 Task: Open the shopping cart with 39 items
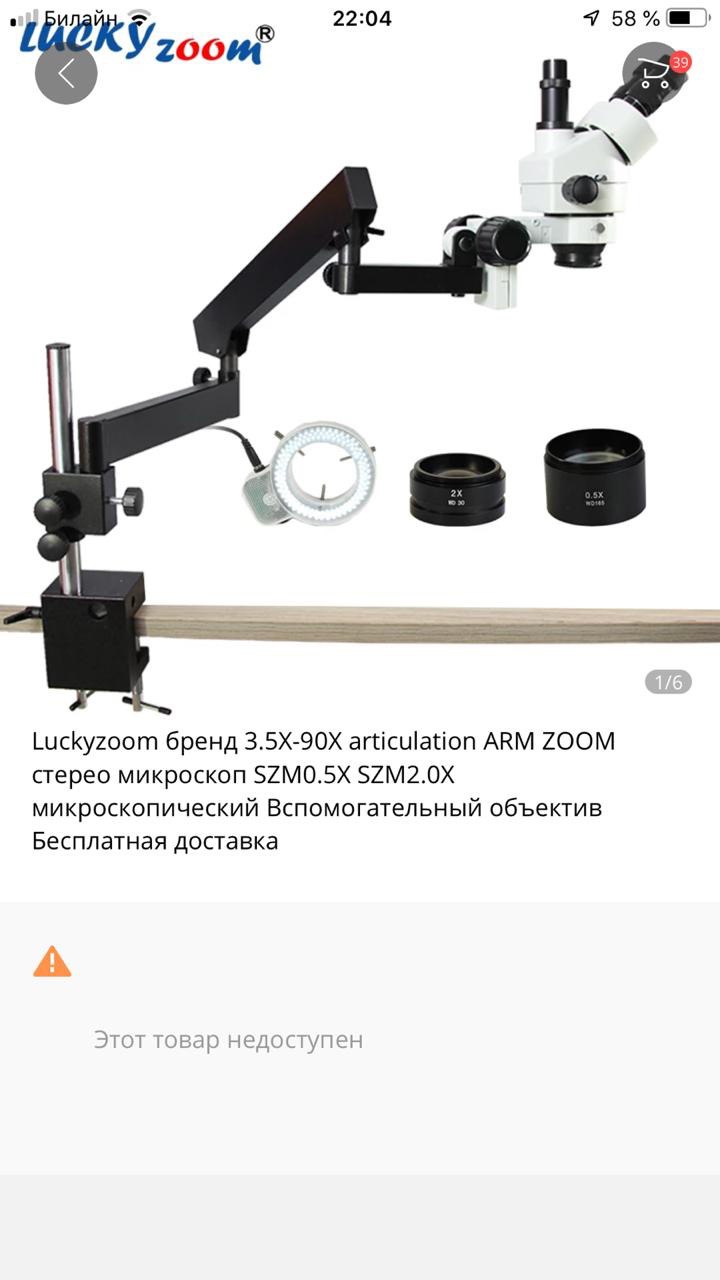(654, 73)
